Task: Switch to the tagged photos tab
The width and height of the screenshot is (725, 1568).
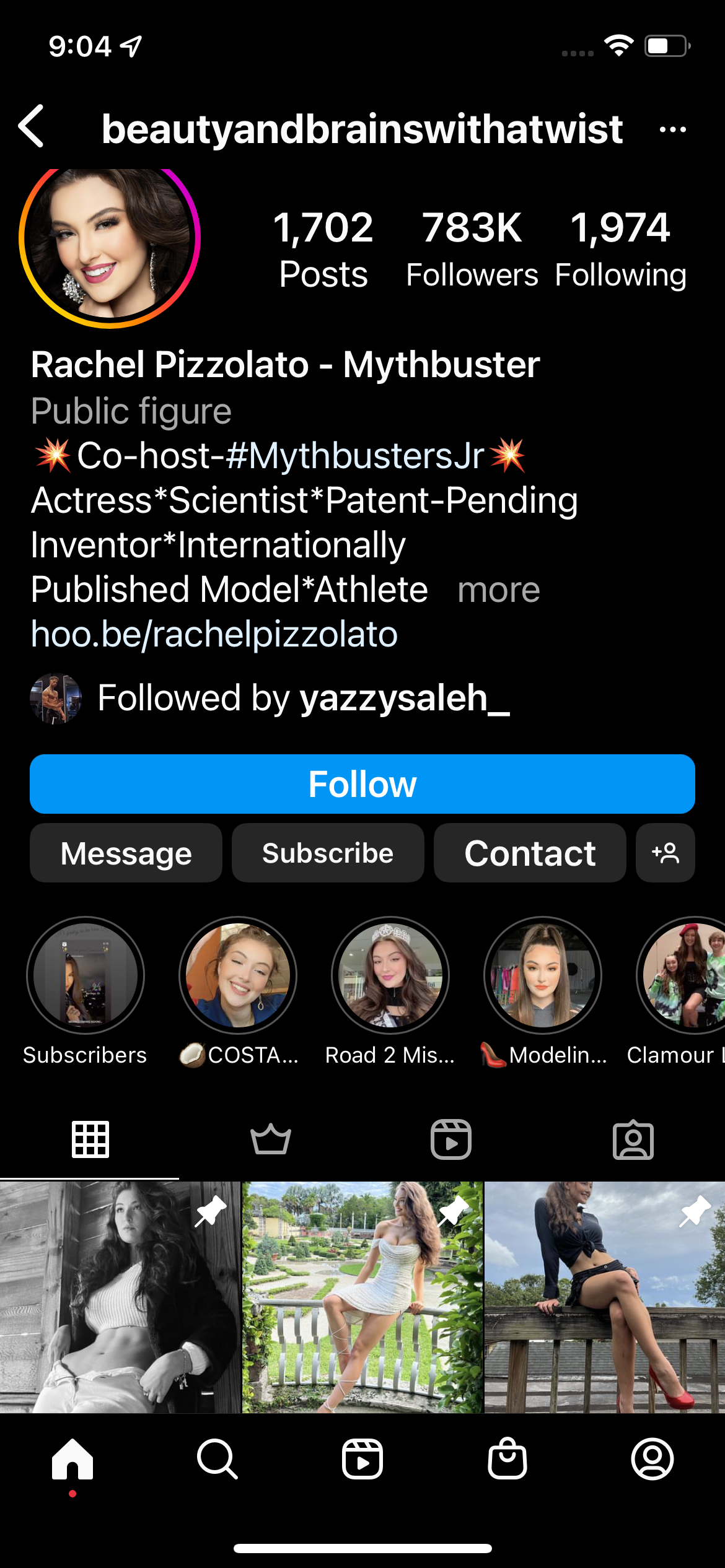Action: [633, 1139]
